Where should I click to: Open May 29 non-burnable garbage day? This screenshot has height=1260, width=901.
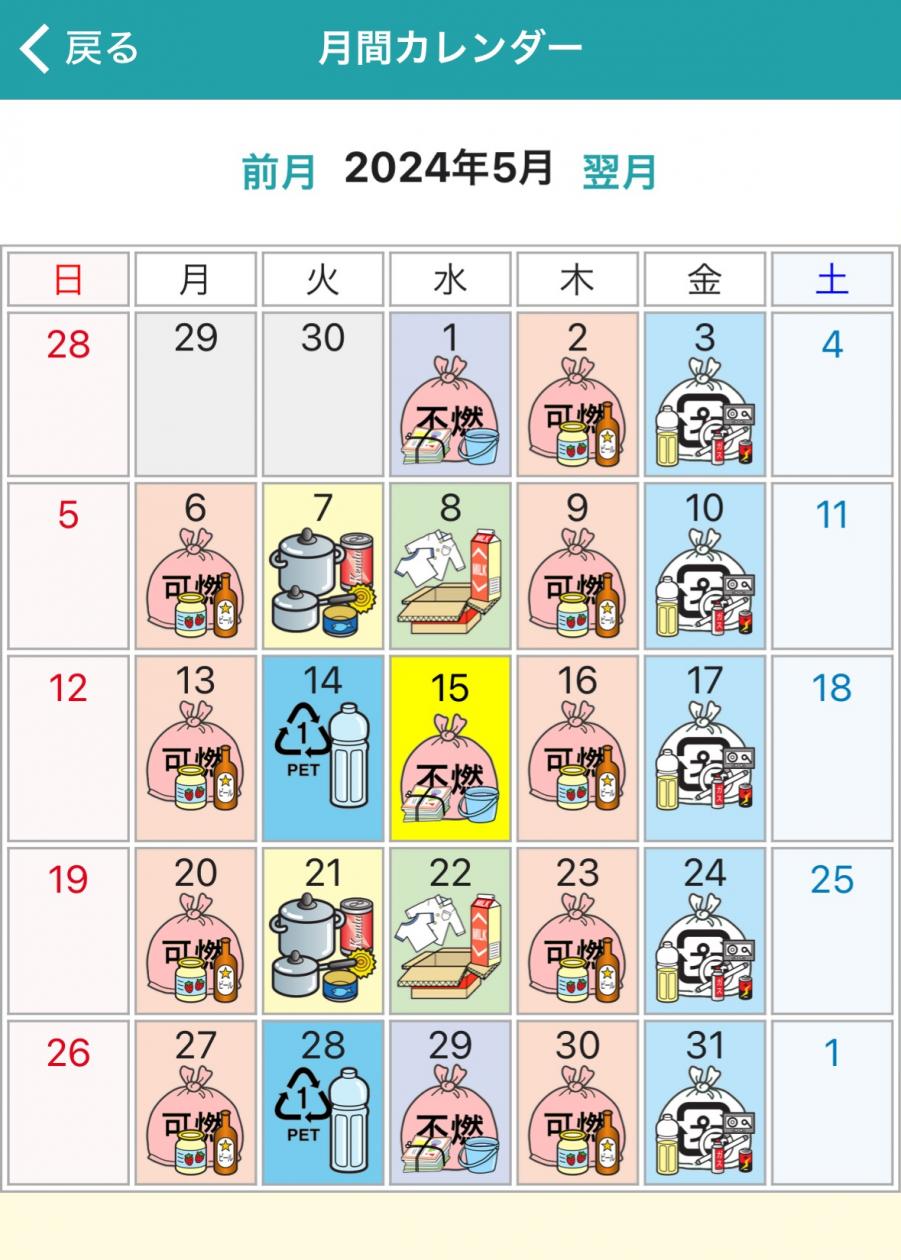[x=450, y=1103]
